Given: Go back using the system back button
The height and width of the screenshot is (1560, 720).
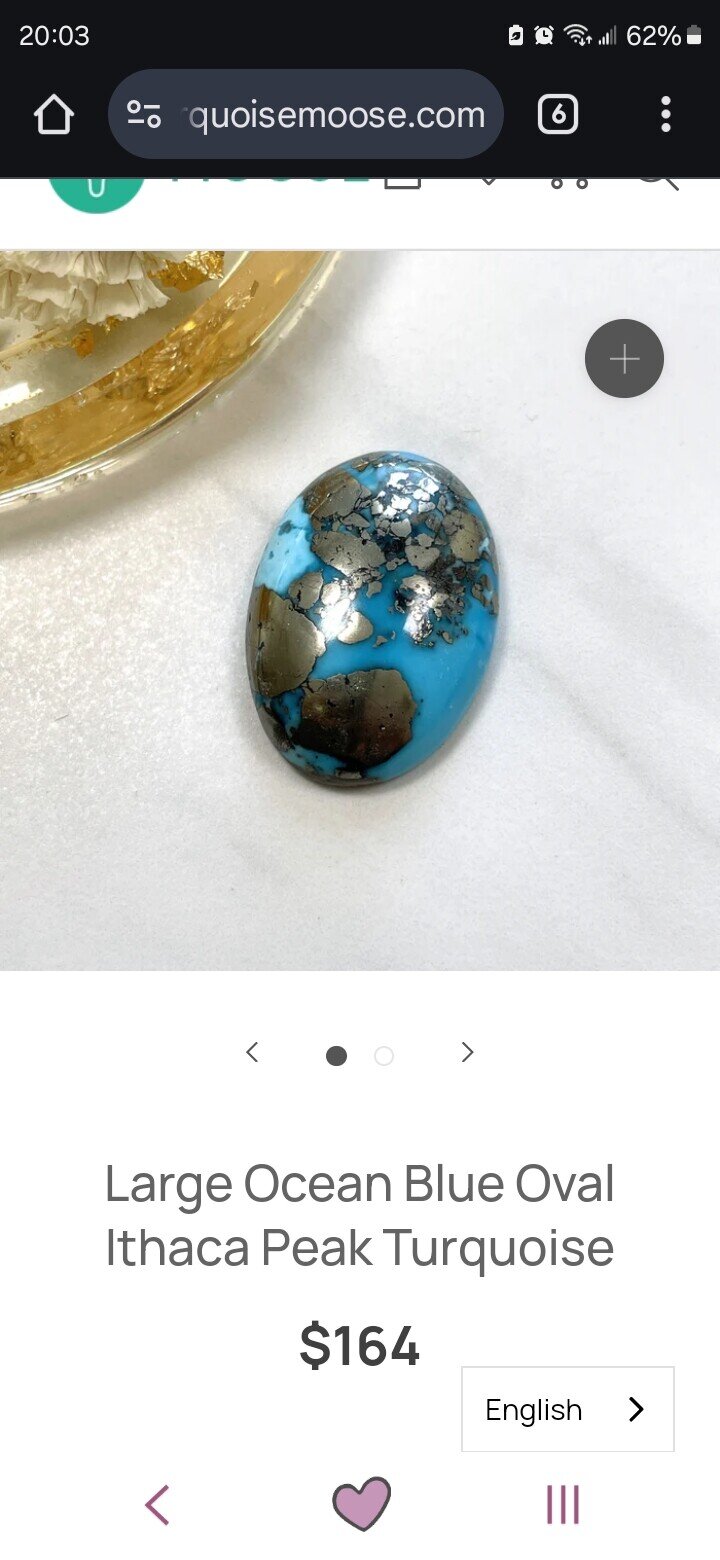Looking at the screenshot, I should [157, 1504].
